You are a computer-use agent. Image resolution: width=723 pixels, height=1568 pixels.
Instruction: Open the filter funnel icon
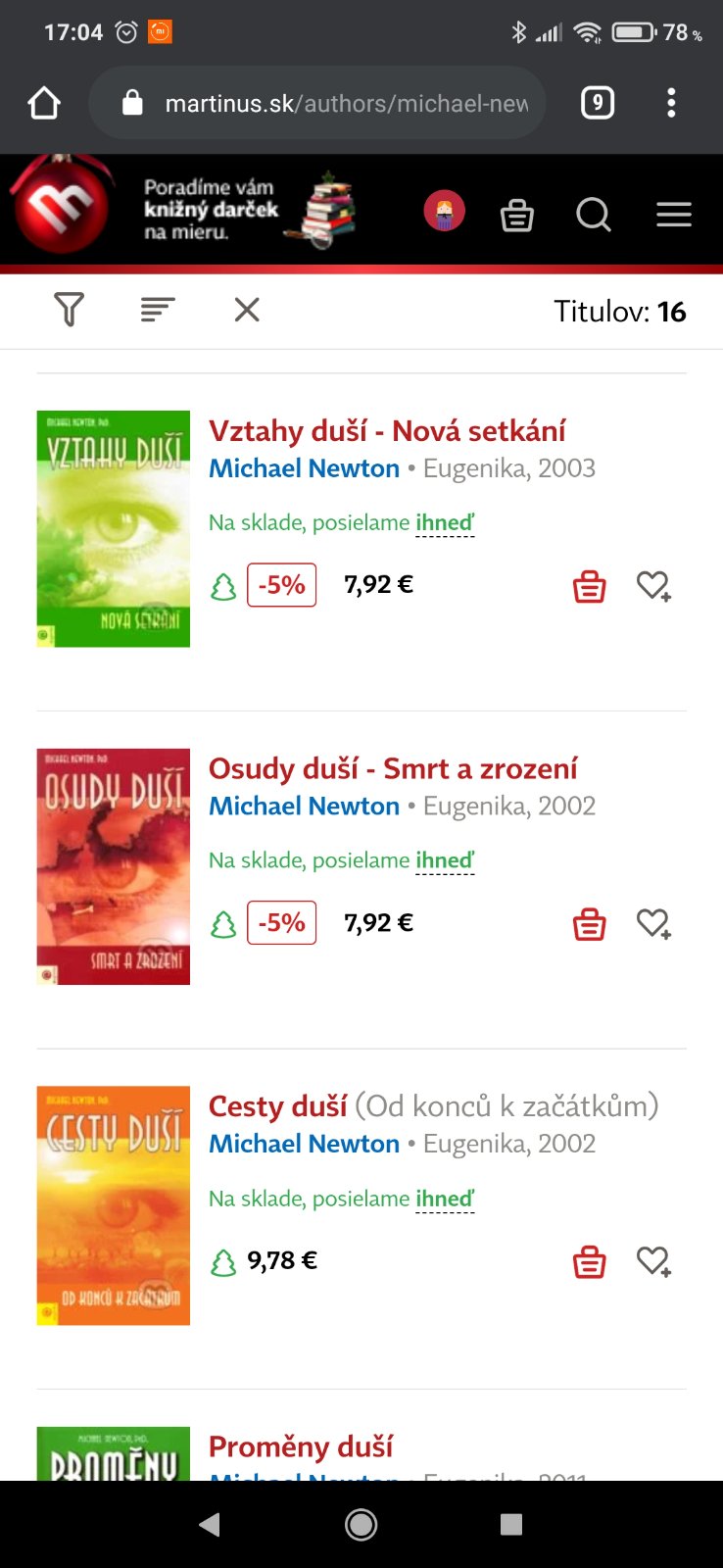point(69,310)
